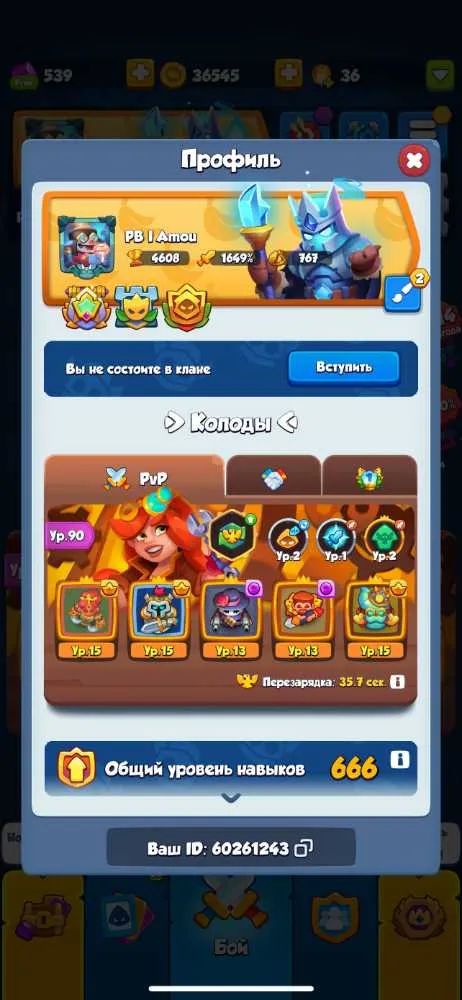The height and width of the screenshot is (1000, 462).
Task: Switch to the co-op handshake deck tab
Action: pos(274,478)
